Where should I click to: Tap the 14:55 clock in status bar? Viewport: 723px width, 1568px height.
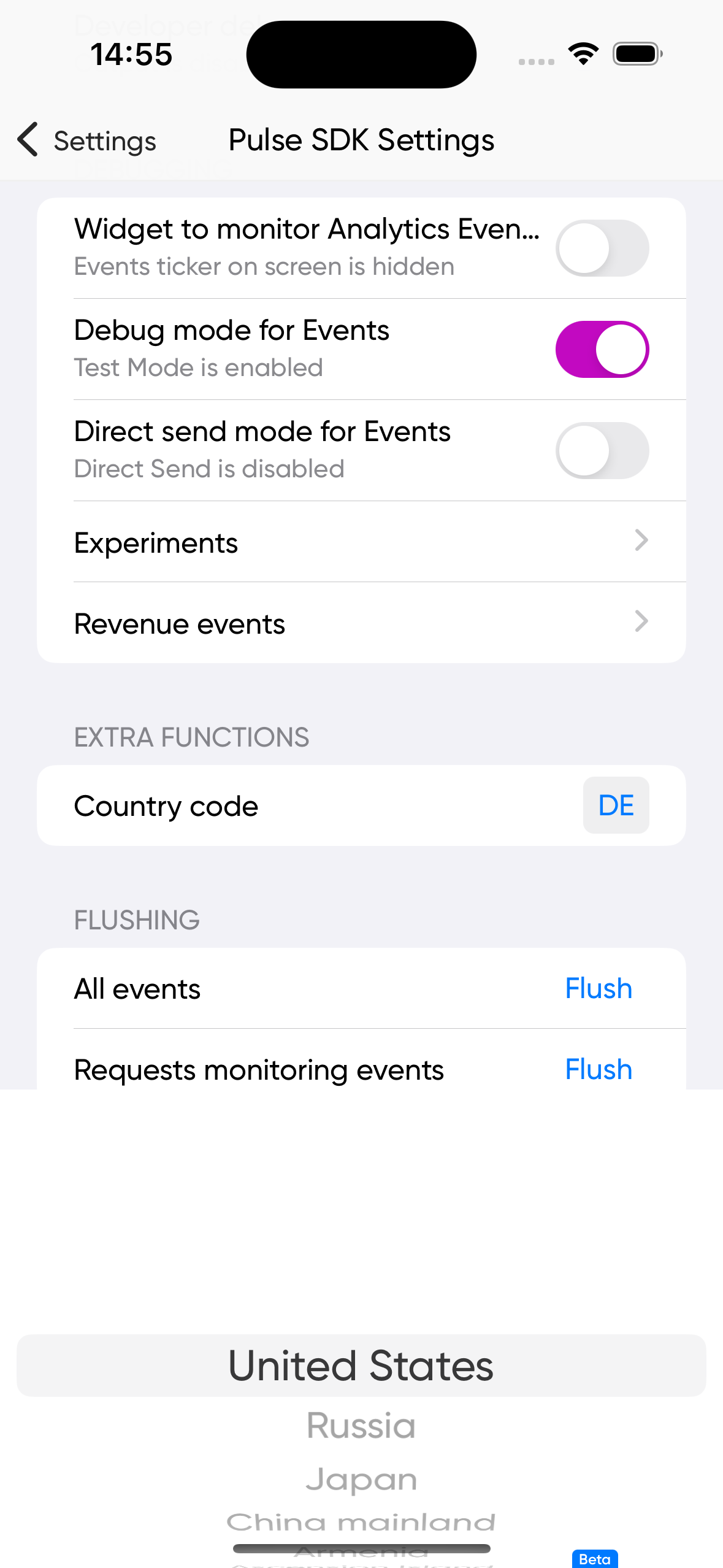point(131,53)
